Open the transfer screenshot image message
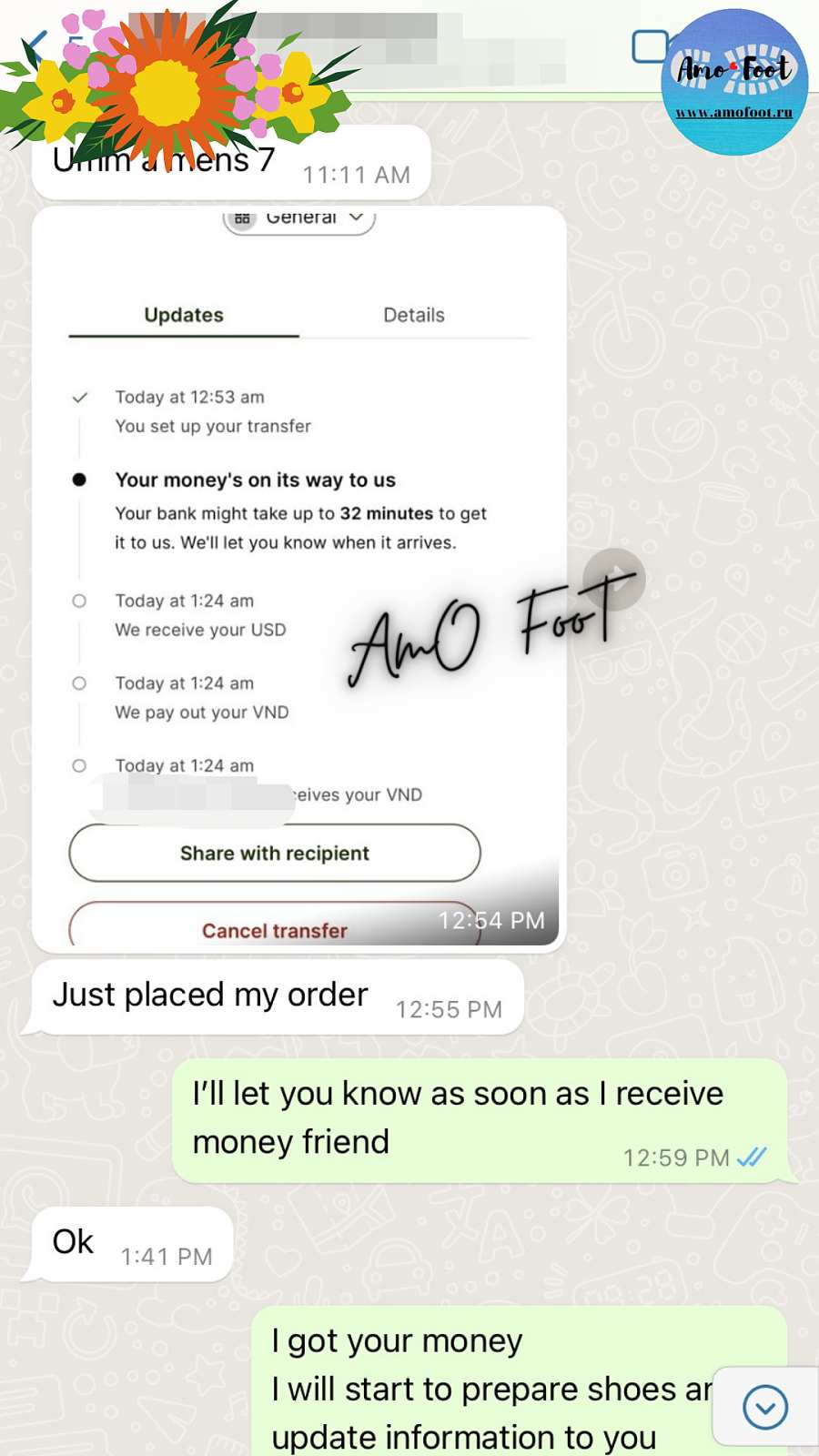The height and width of the screenshot is (1456, 819). (x=298, y=546)
